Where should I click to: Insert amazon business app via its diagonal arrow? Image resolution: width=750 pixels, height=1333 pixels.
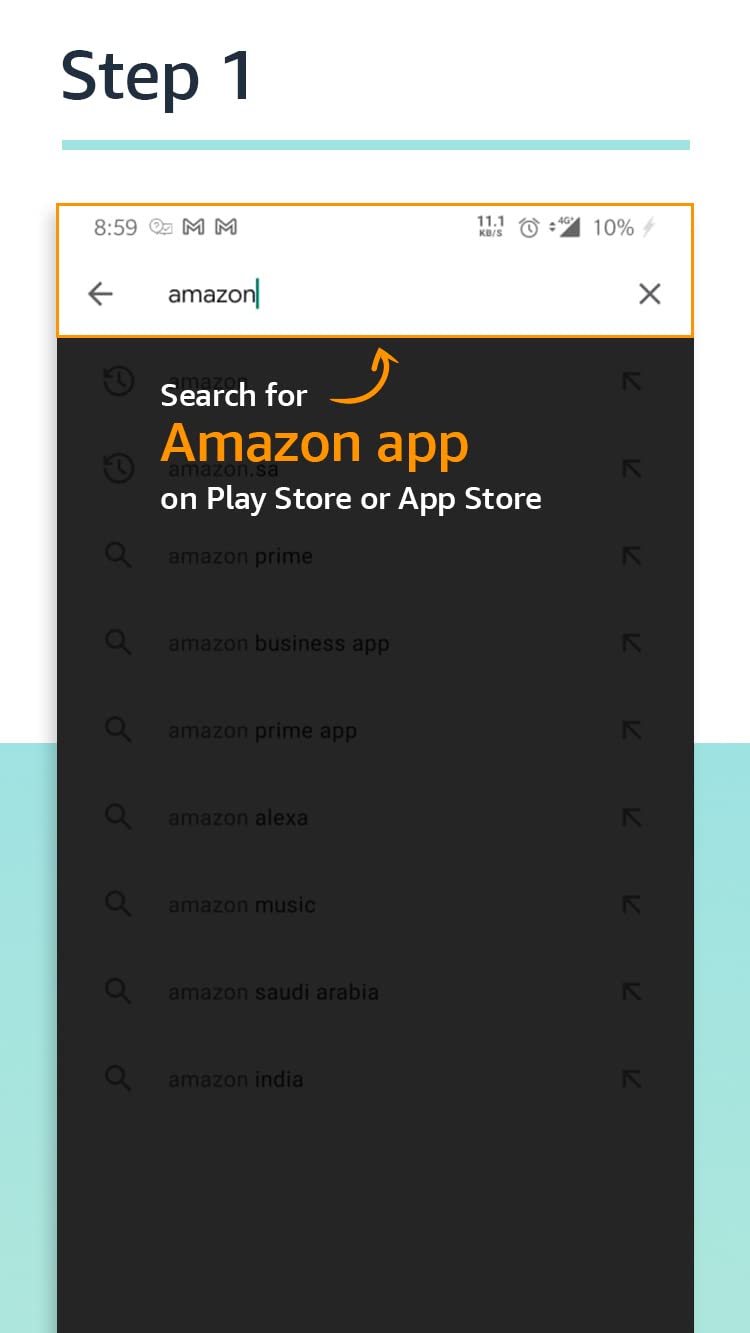click(631, 643)
